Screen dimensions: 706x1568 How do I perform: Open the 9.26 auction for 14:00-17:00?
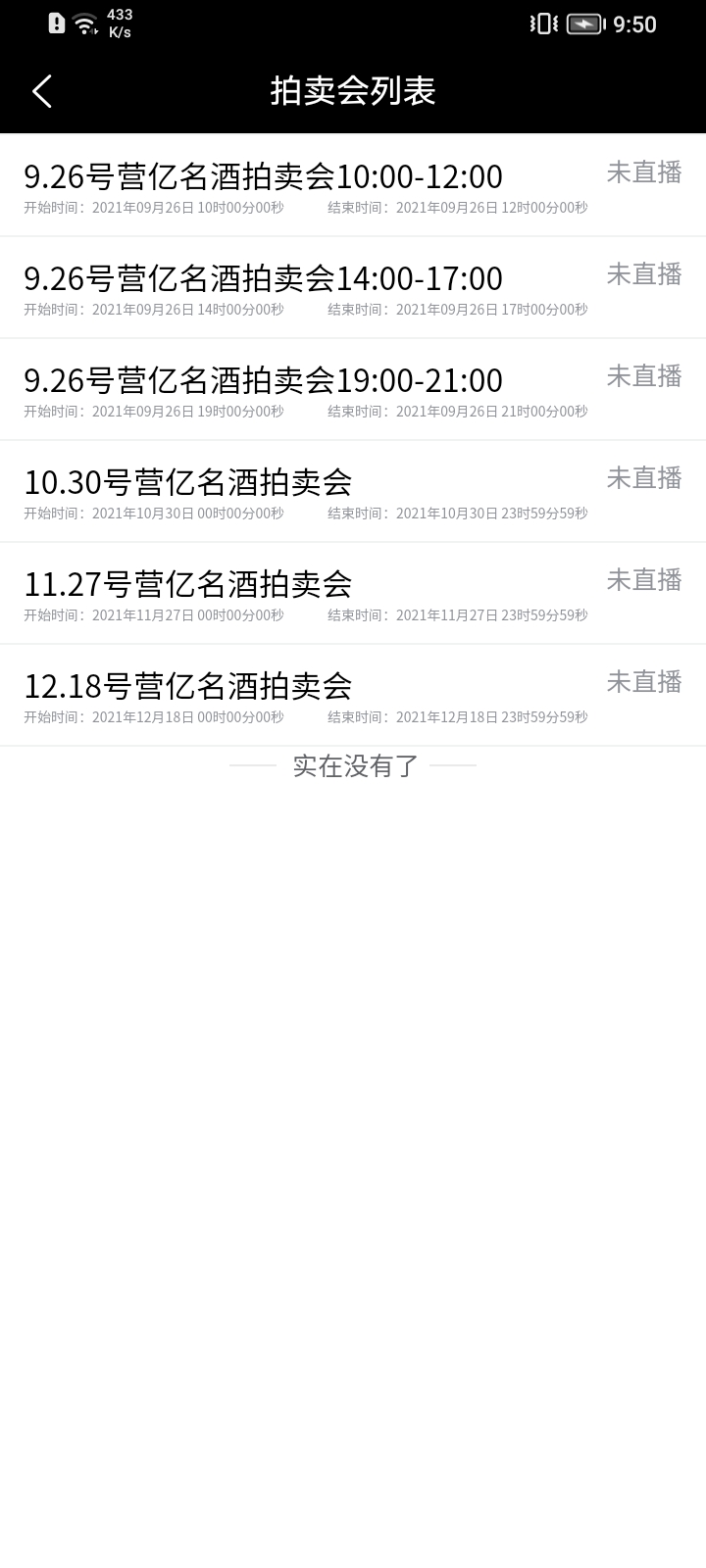point(353,287)
